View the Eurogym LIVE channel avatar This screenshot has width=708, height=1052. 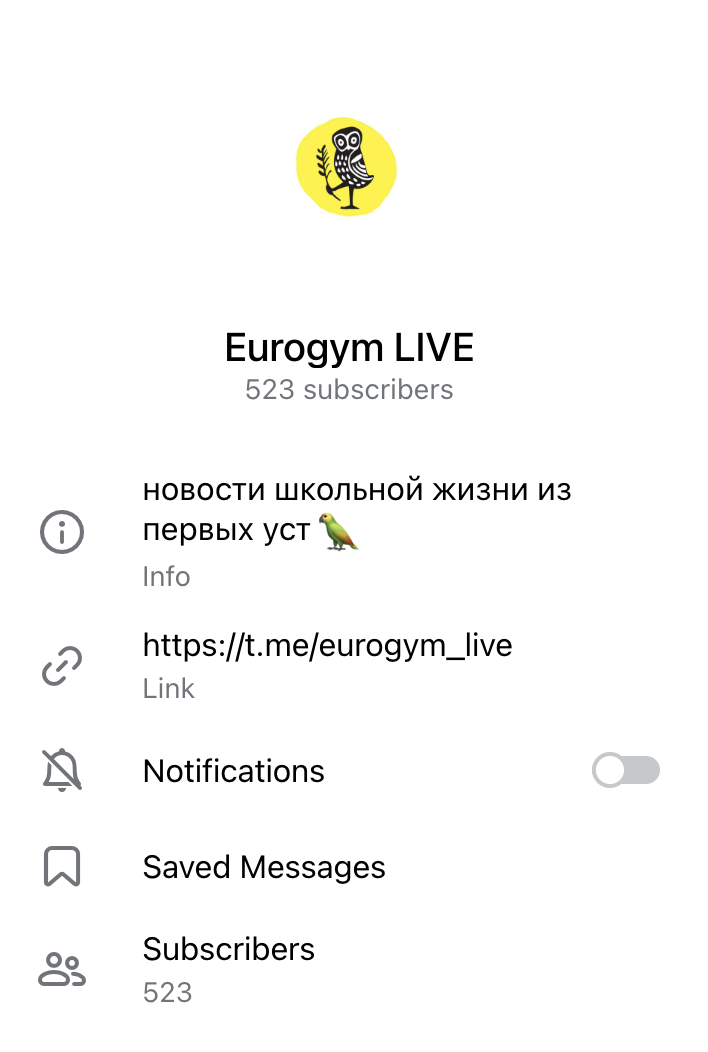pyautogui.click(x=347, y=166)
